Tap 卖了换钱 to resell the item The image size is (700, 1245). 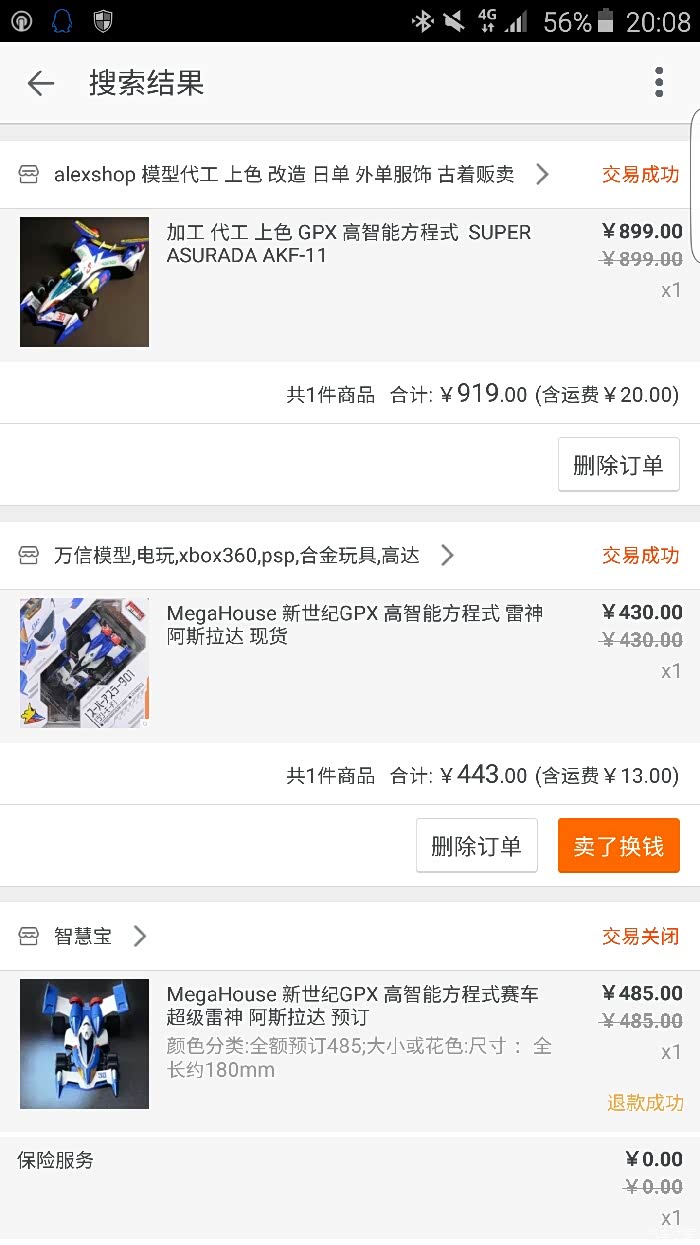point(618,846)
